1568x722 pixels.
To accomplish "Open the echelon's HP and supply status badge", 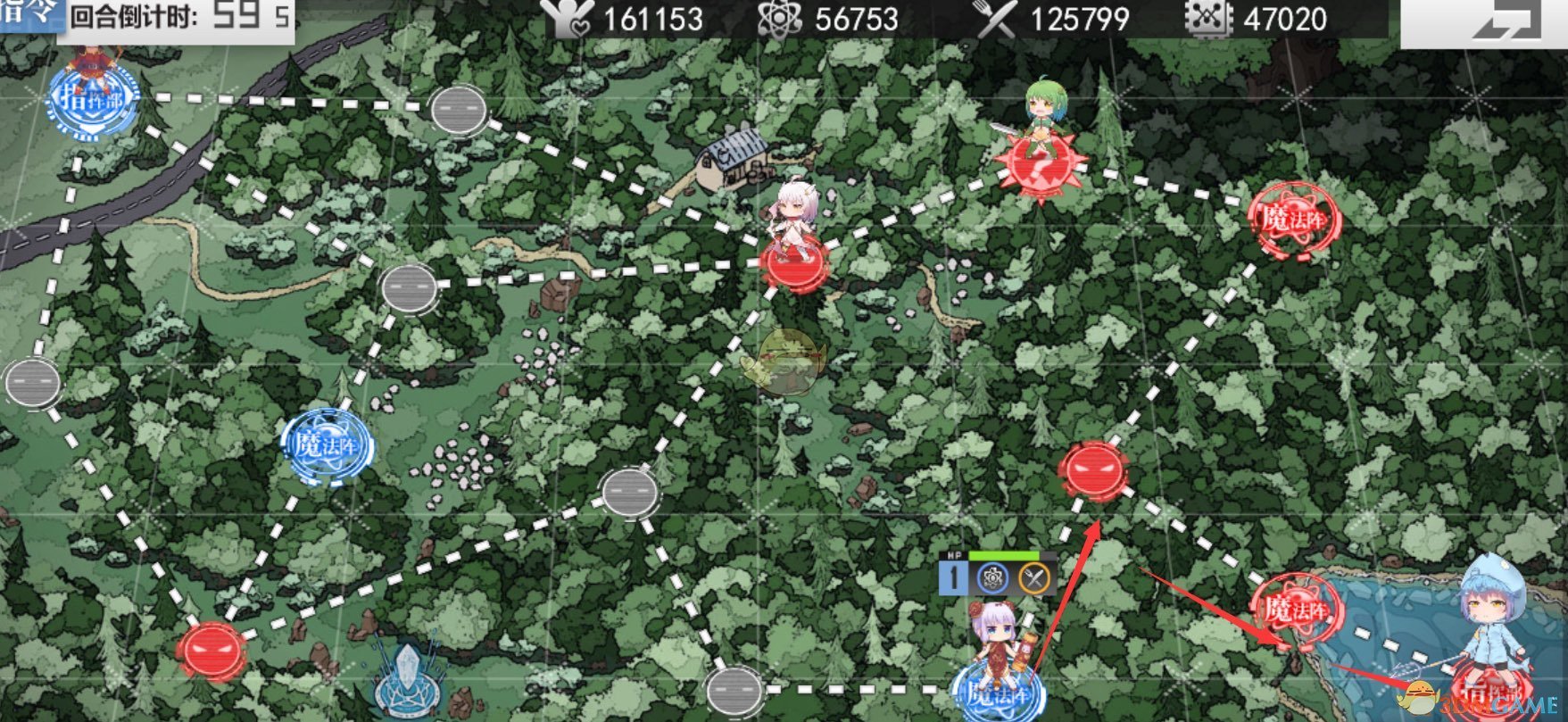I will click(x=998, y=574).
